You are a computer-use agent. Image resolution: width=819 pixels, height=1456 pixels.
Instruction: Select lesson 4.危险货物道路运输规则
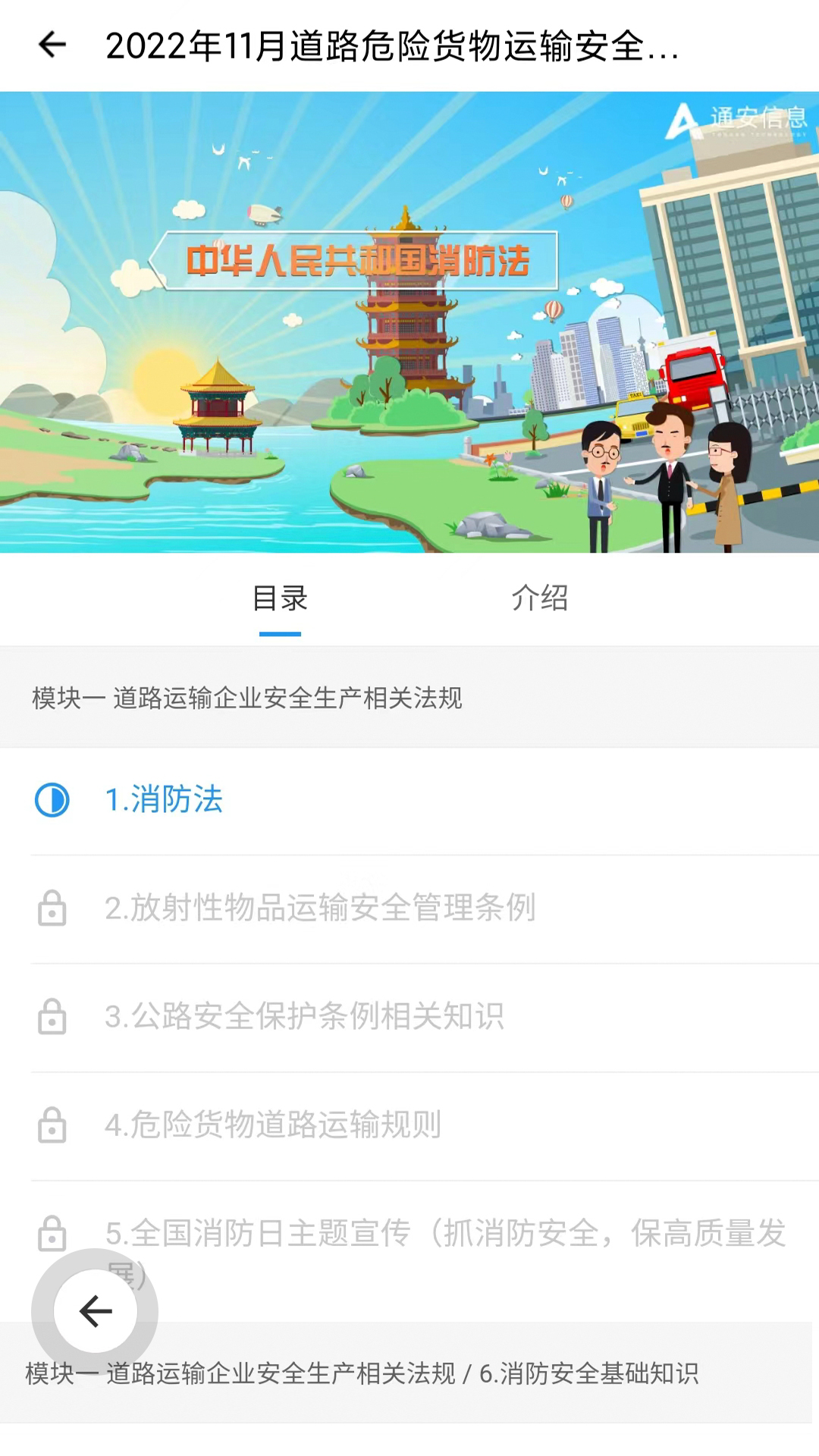click(276, 1126)
